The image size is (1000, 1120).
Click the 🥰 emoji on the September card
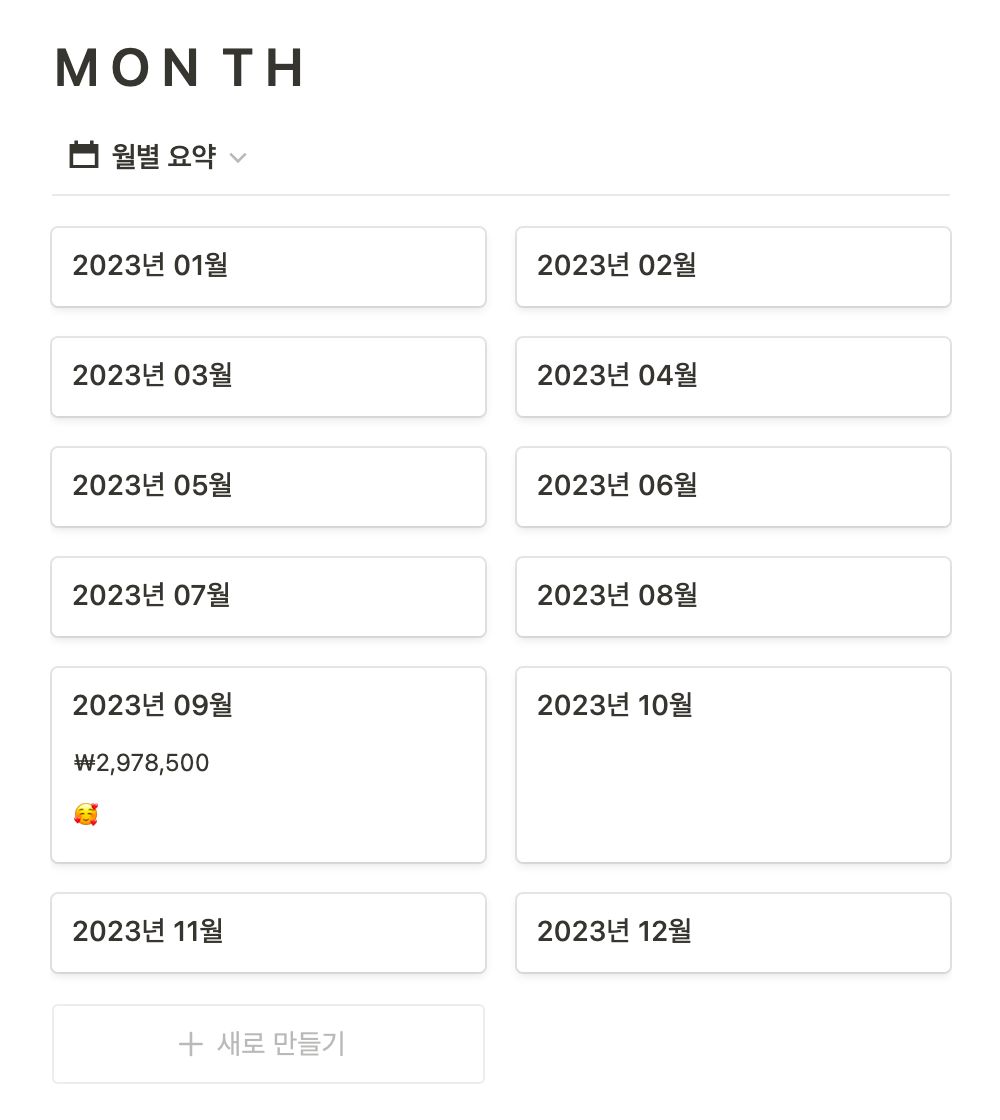click(x=85, y=814)
